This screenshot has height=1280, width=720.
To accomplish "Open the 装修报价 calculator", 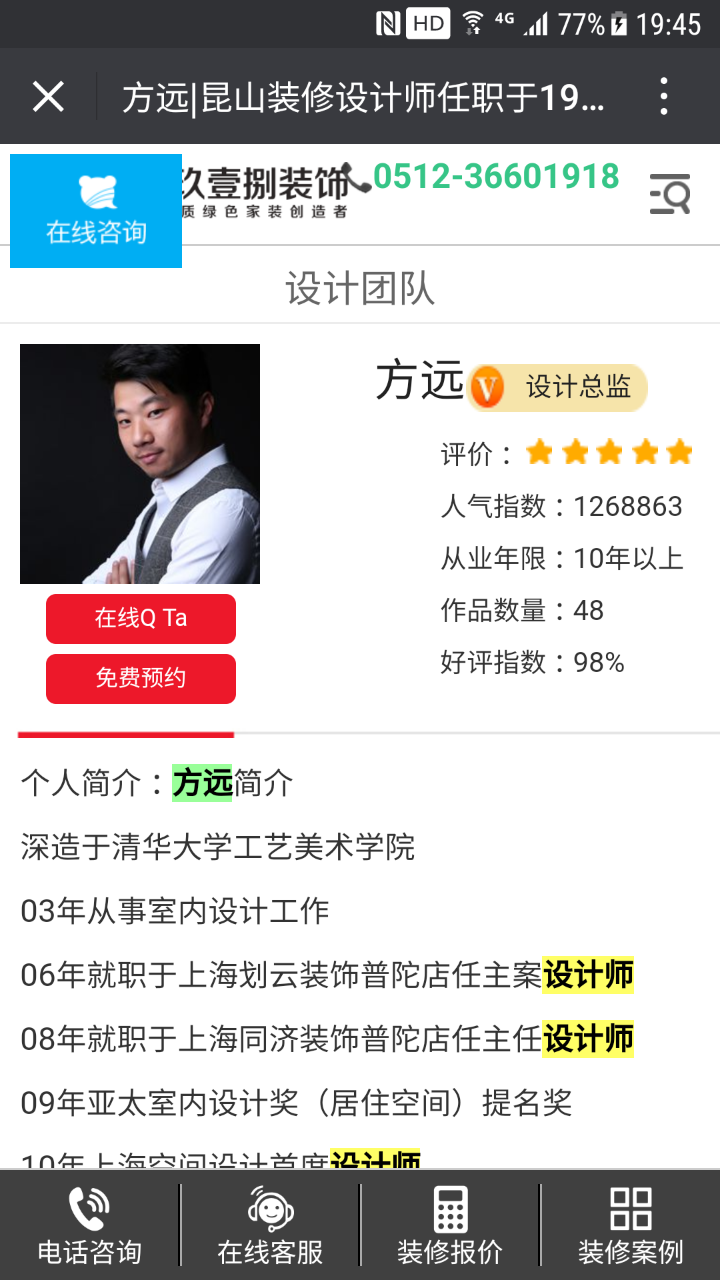I will (x=450, y=1226).
